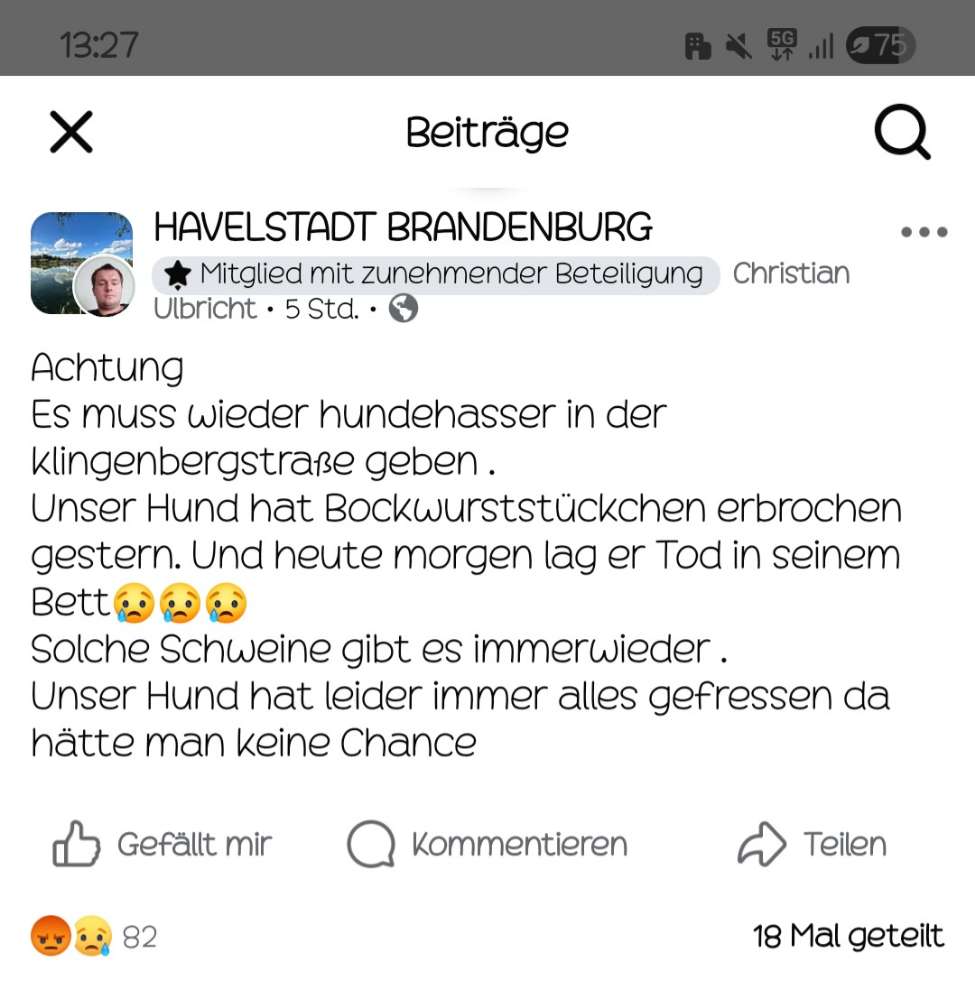The height and width of the screenshot is (999, 975).
Task: Click 18 Mal geteilt to see shares
Action: pos(846,936)
